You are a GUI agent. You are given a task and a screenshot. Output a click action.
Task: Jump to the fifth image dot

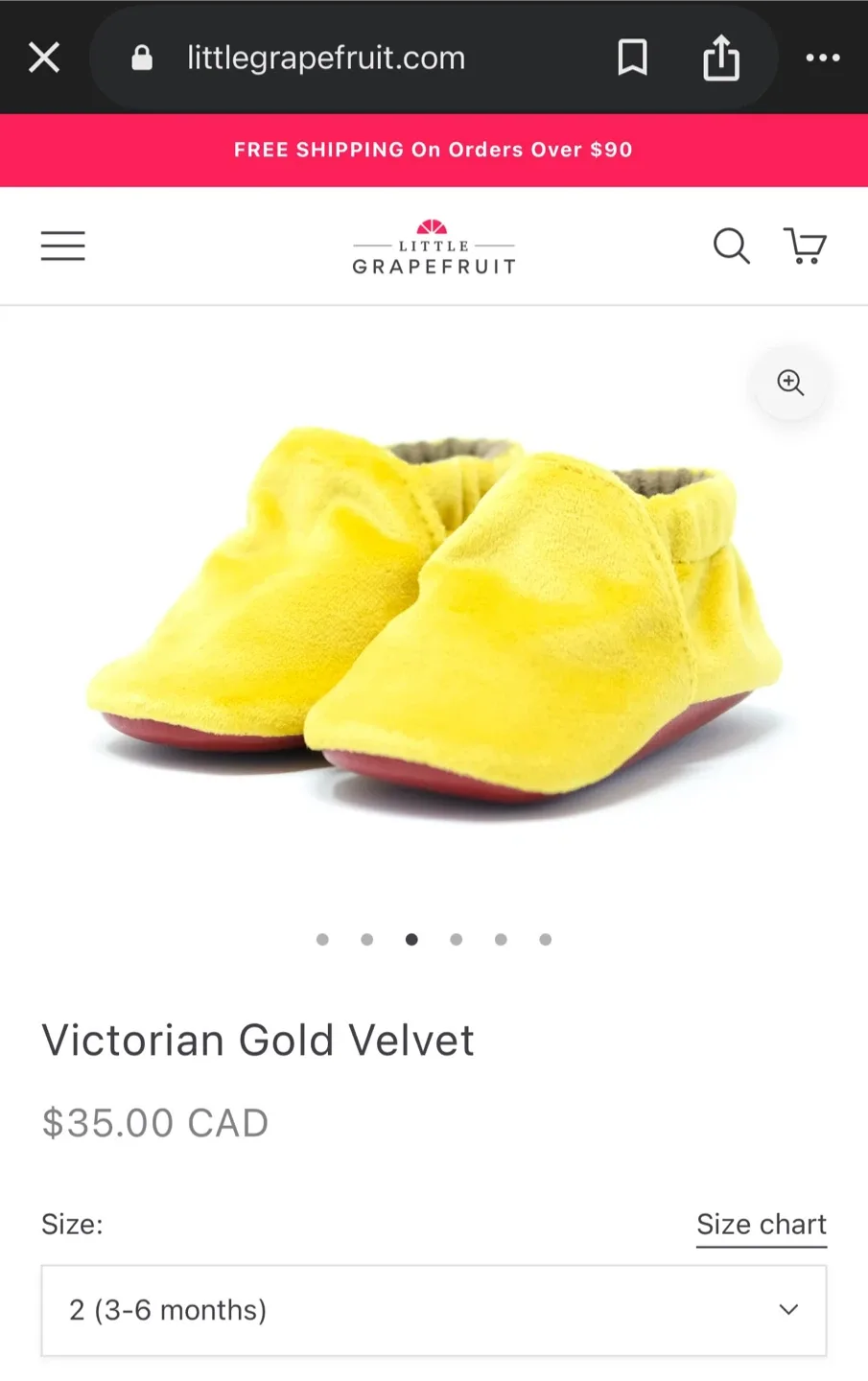point(501,940)
